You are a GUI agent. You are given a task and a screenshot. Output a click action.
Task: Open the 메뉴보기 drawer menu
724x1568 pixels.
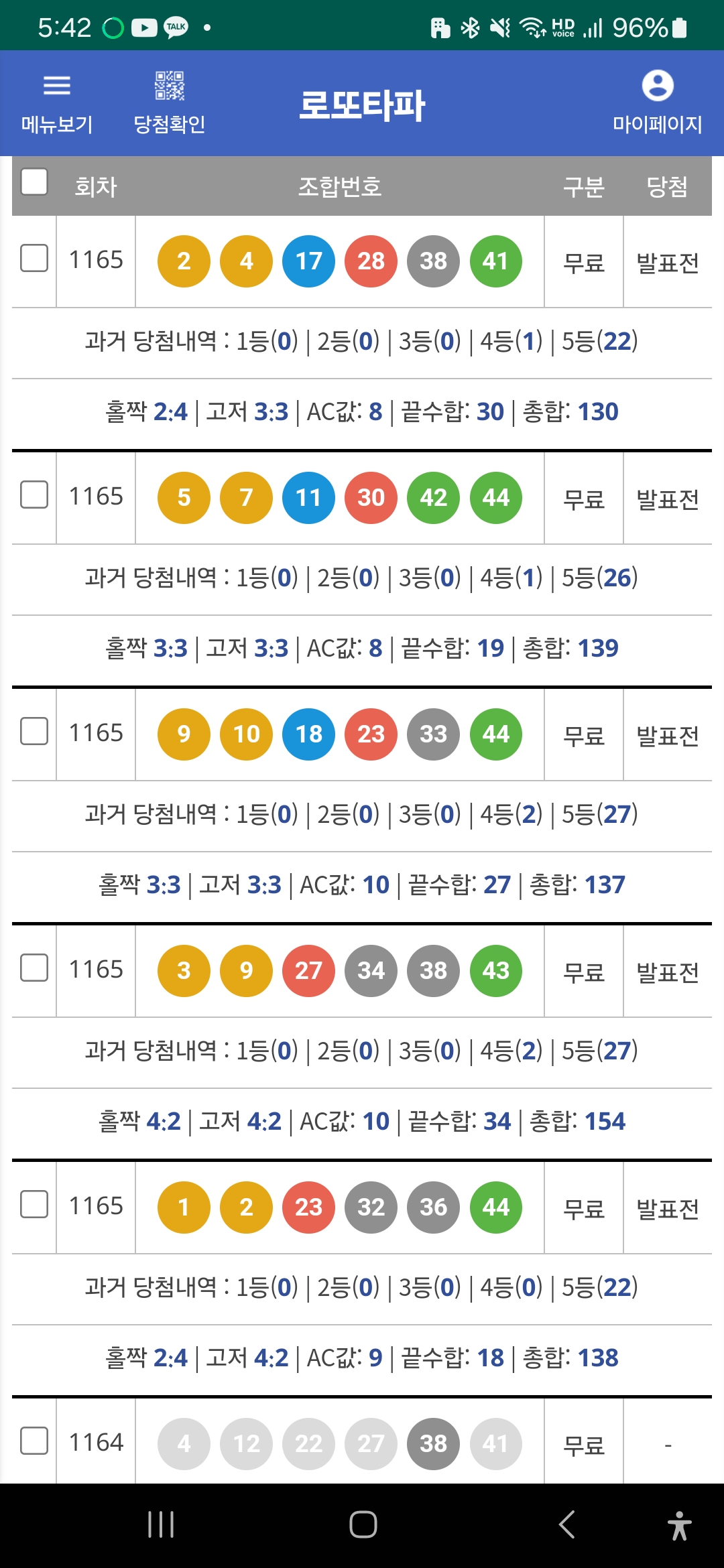pyautogui.click(x=57, y=103)
